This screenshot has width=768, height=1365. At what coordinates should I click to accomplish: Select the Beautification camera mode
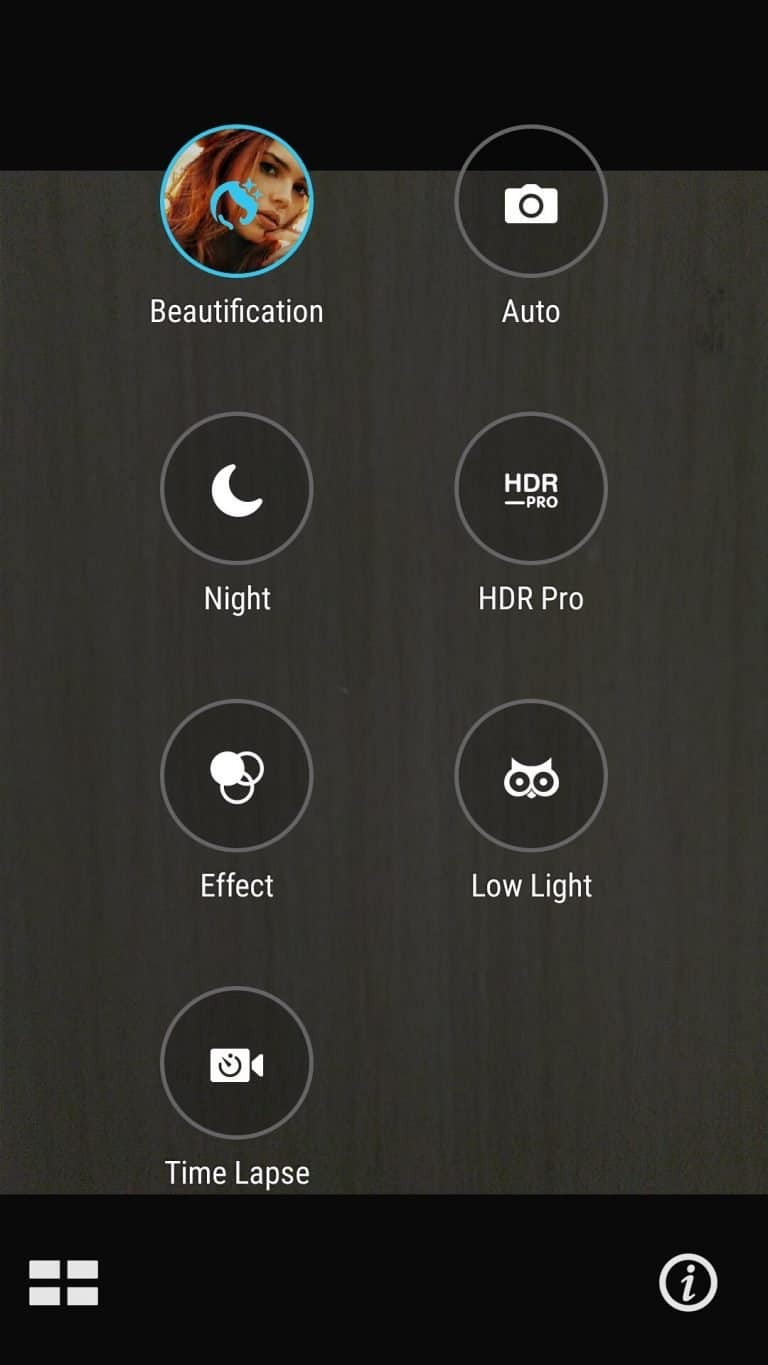click(237, 201)
